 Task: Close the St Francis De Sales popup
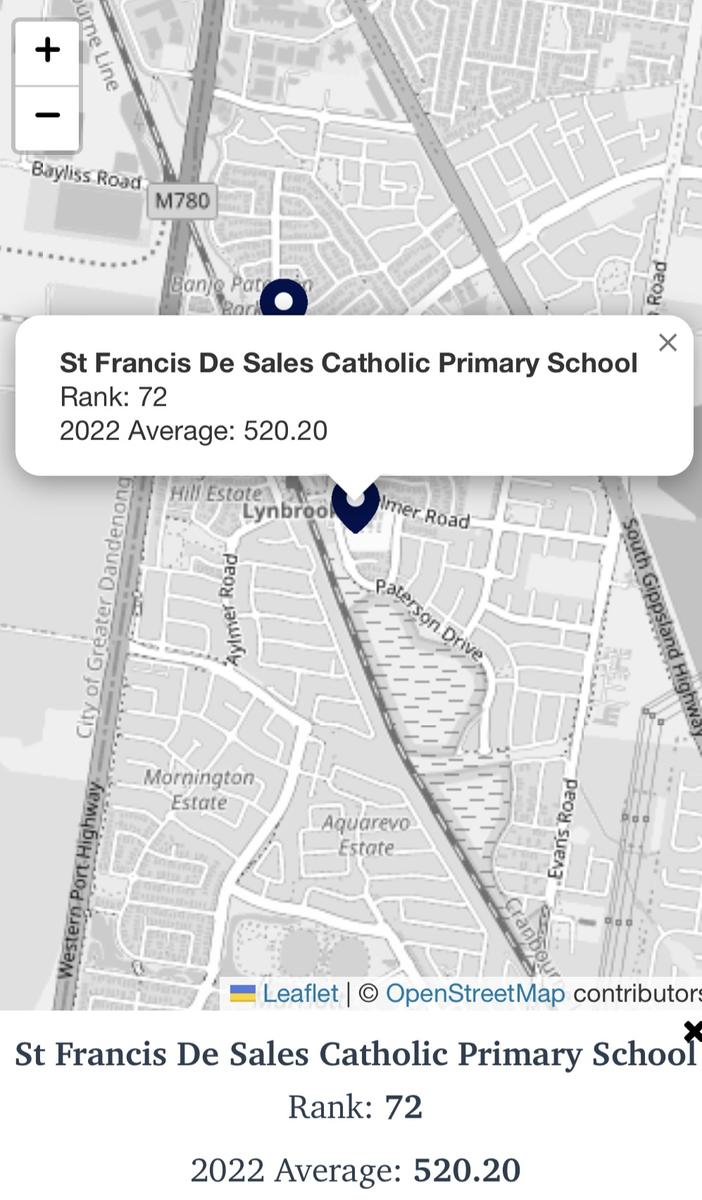pos(668,343)
